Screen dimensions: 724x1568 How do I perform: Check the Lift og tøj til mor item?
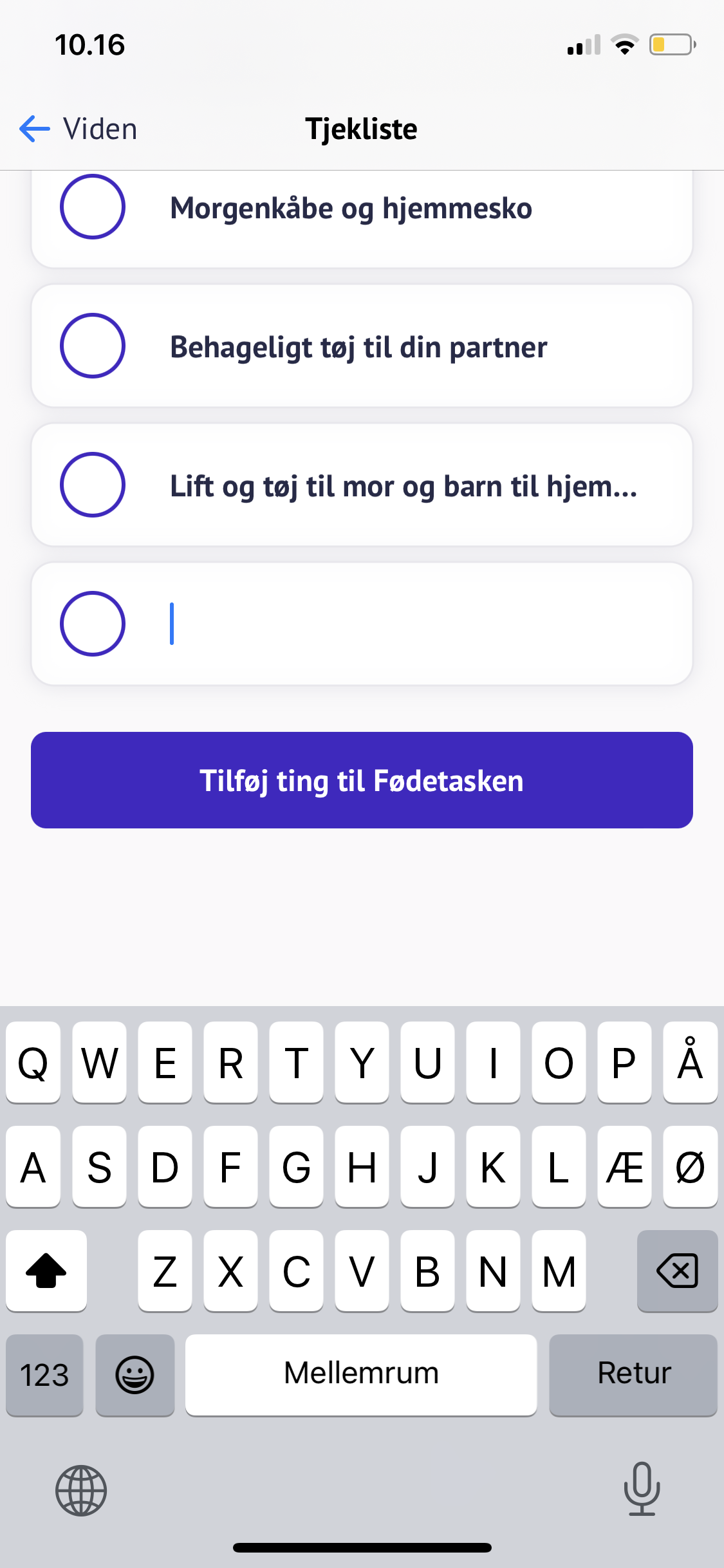(x=93, y=485)
